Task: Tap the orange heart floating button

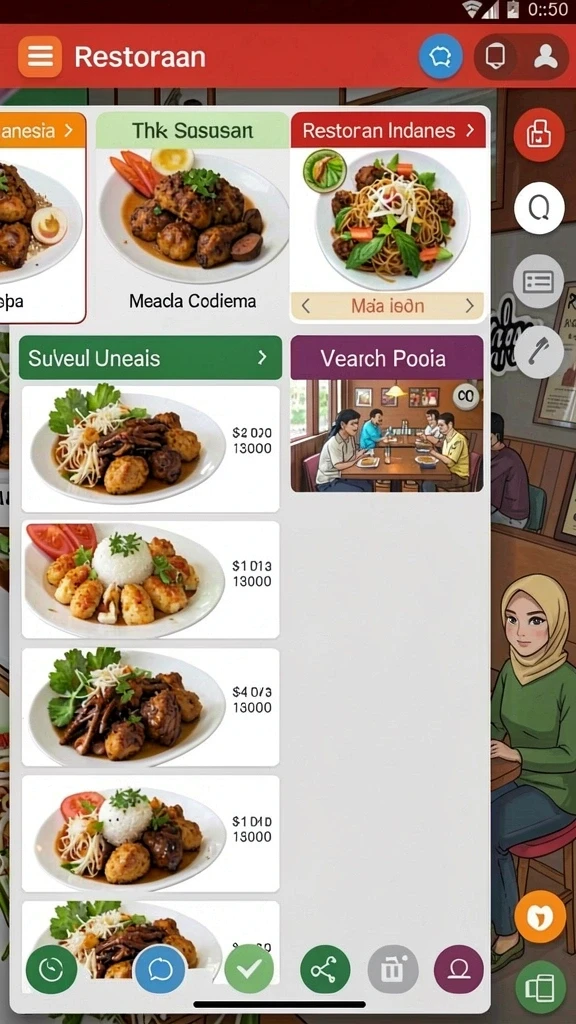Action: (x=540, y=917)
